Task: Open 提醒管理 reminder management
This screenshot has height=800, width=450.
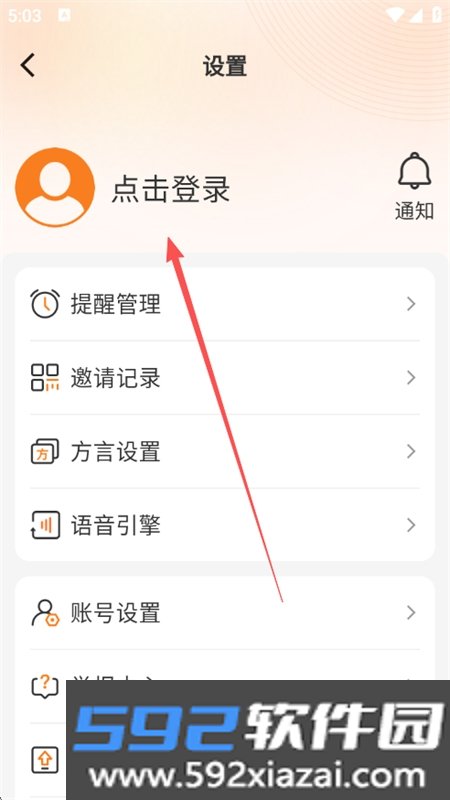Action: pos(225,304)
